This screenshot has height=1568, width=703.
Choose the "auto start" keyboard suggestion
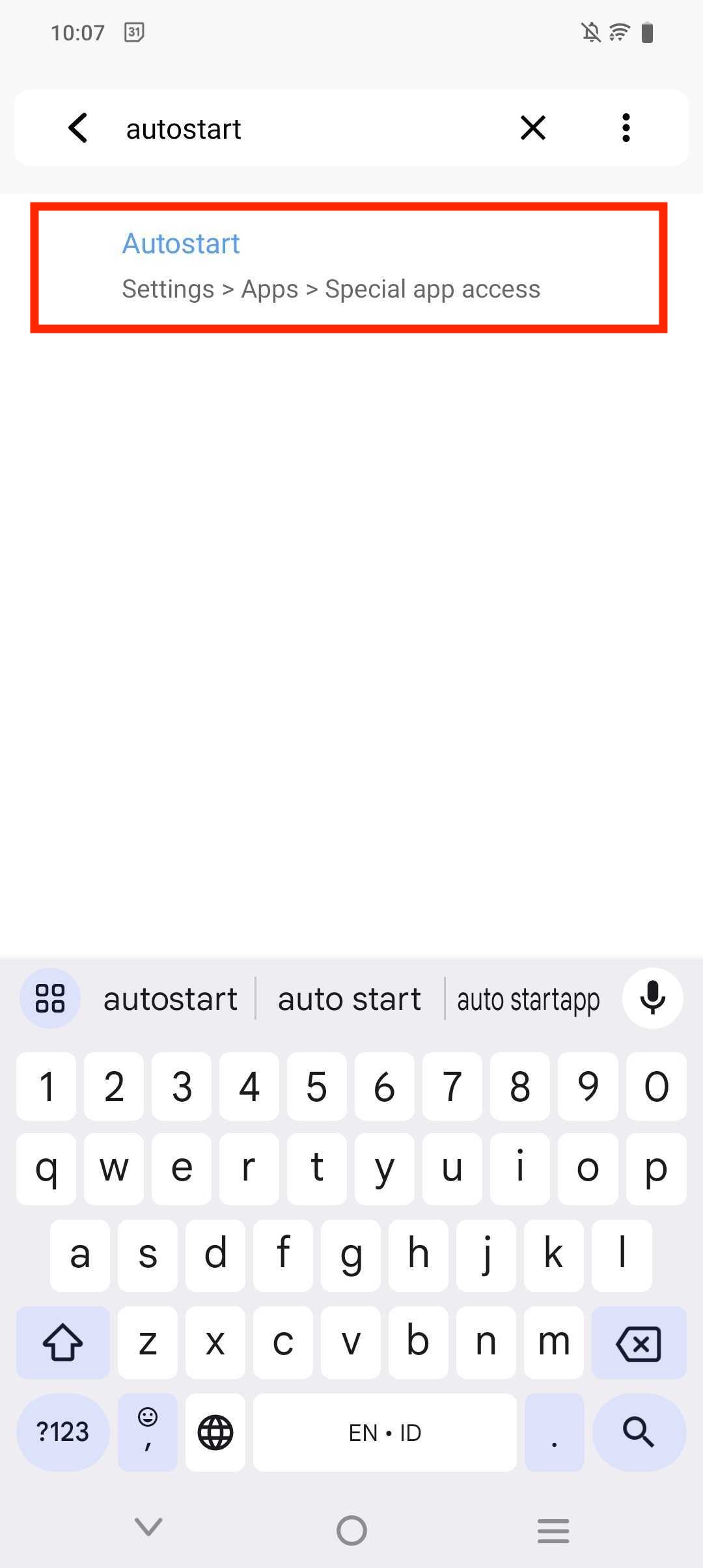tap(350, 999)
